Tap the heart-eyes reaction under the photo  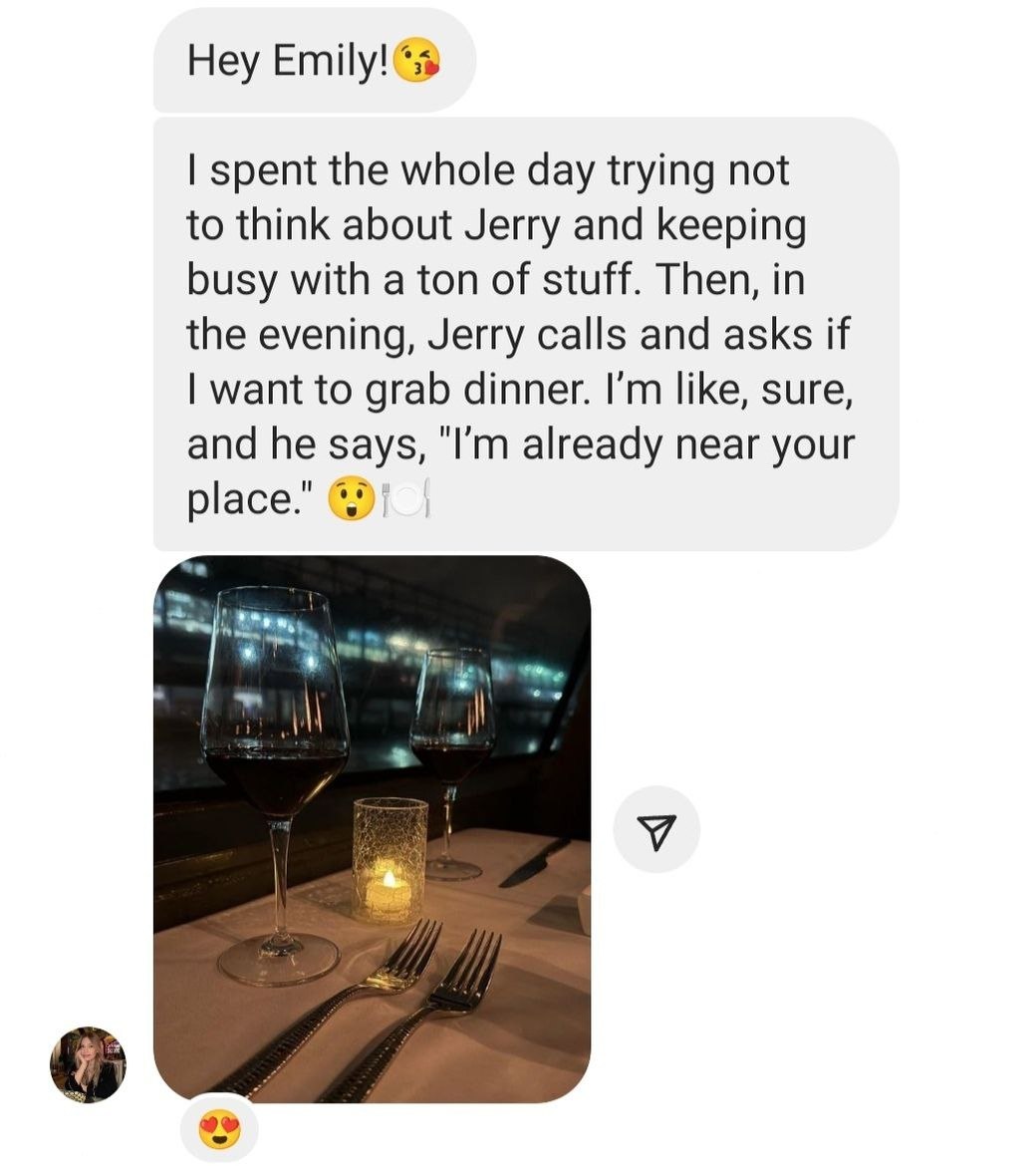coord(219,1133)
